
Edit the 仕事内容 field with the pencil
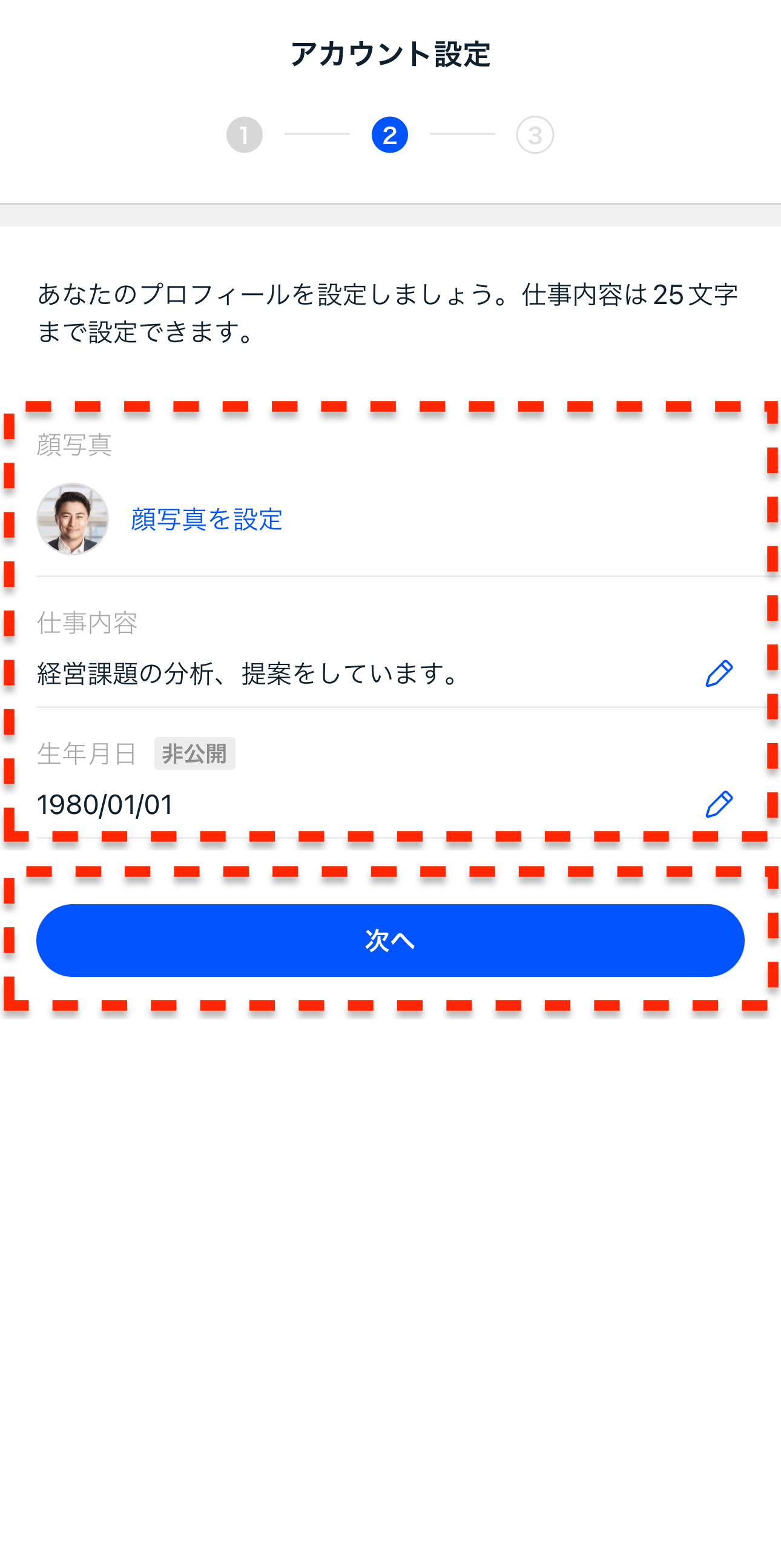(719, 674)
